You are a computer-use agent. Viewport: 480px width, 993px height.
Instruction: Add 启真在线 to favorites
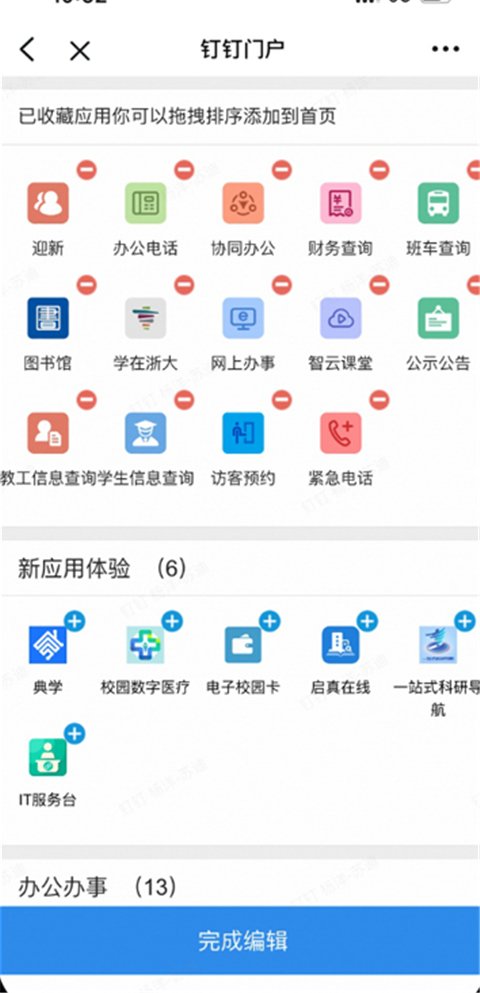(x=367, y=621)
